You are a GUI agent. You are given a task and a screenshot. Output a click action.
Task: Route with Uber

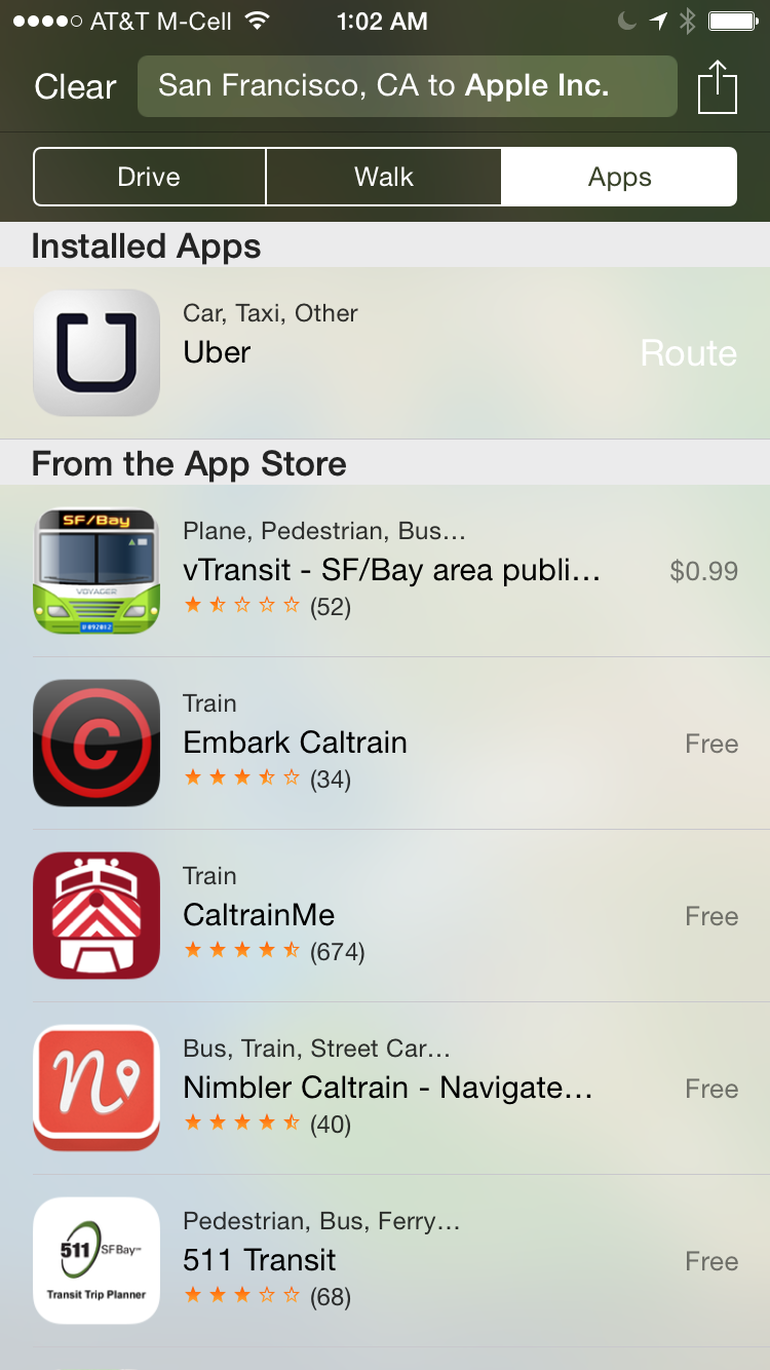[x=688, y=353]
